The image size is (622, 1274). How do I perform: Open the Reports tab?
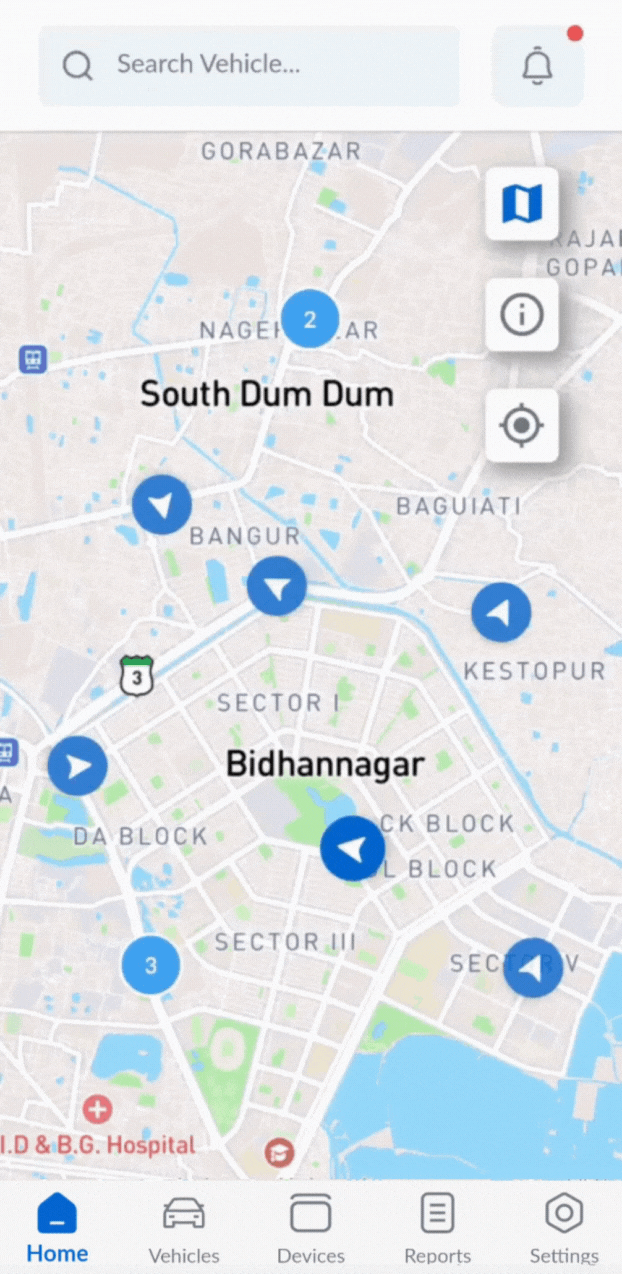(x=437, y=1228)
